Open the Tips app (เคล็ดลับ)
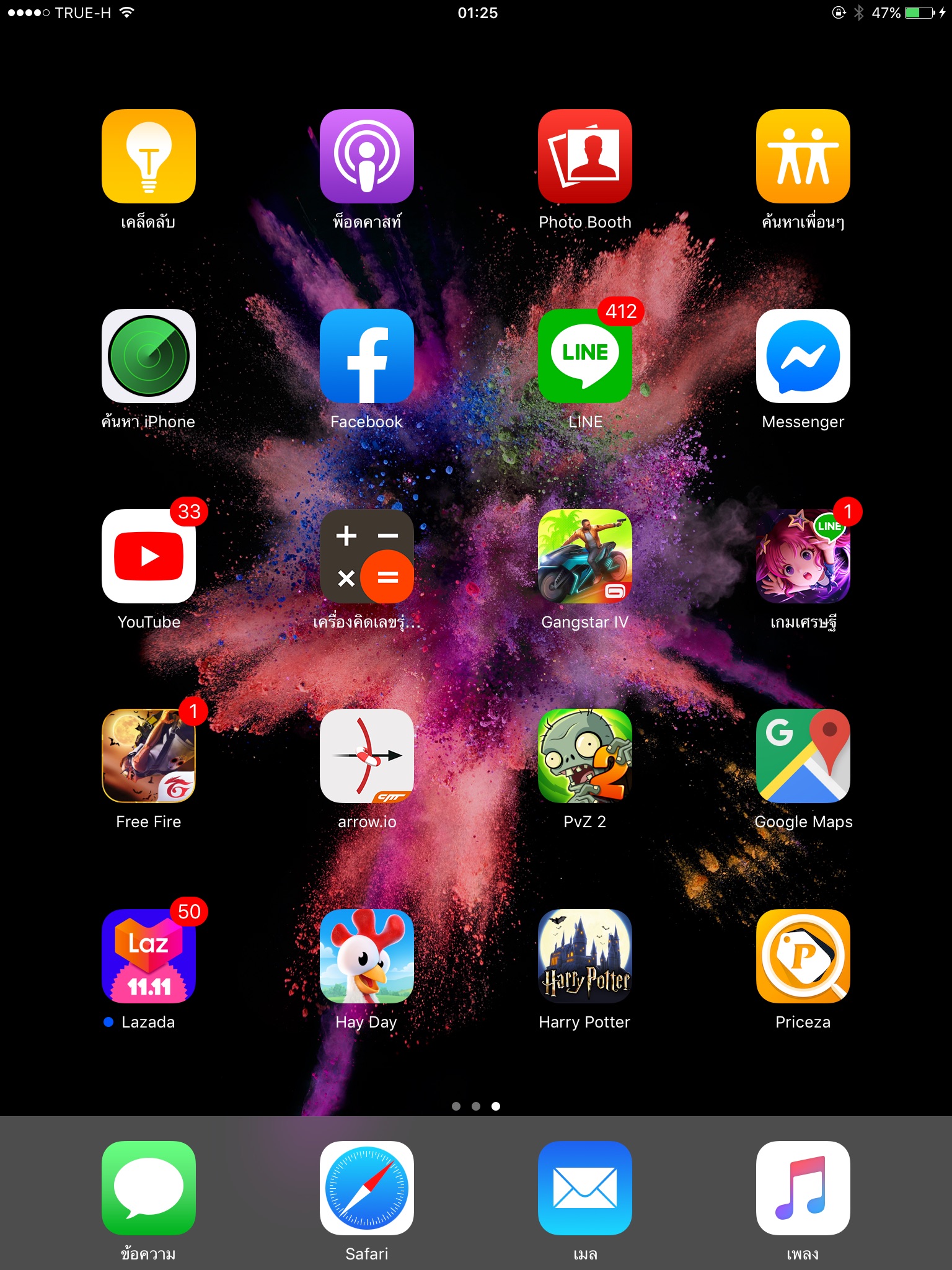The image size is (952, 1270). pos(149,156)
